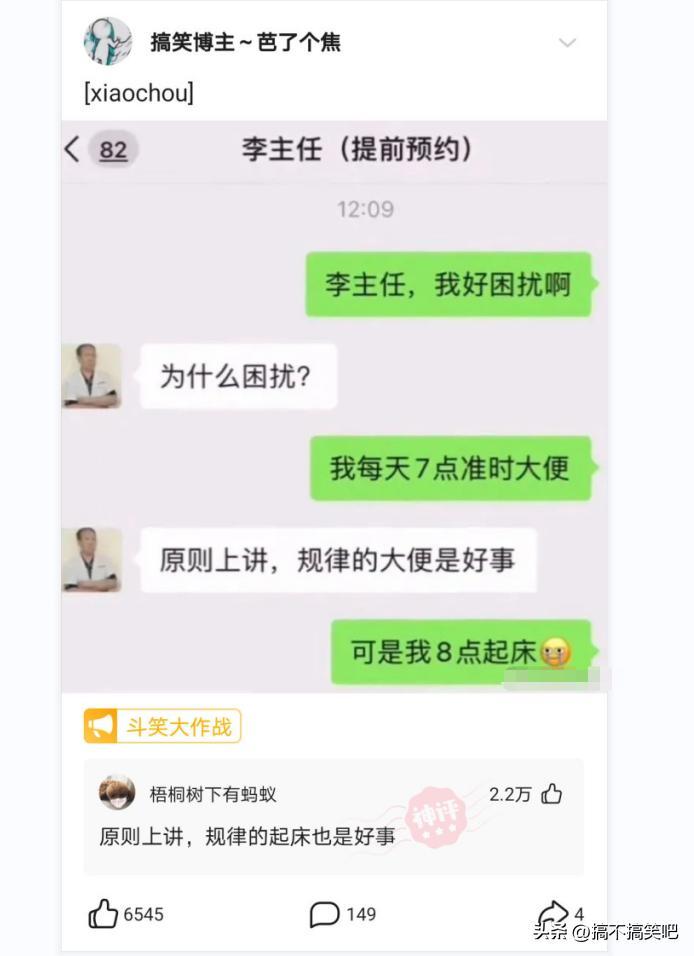
Task: Open the 149 comments
Action: 324,913
